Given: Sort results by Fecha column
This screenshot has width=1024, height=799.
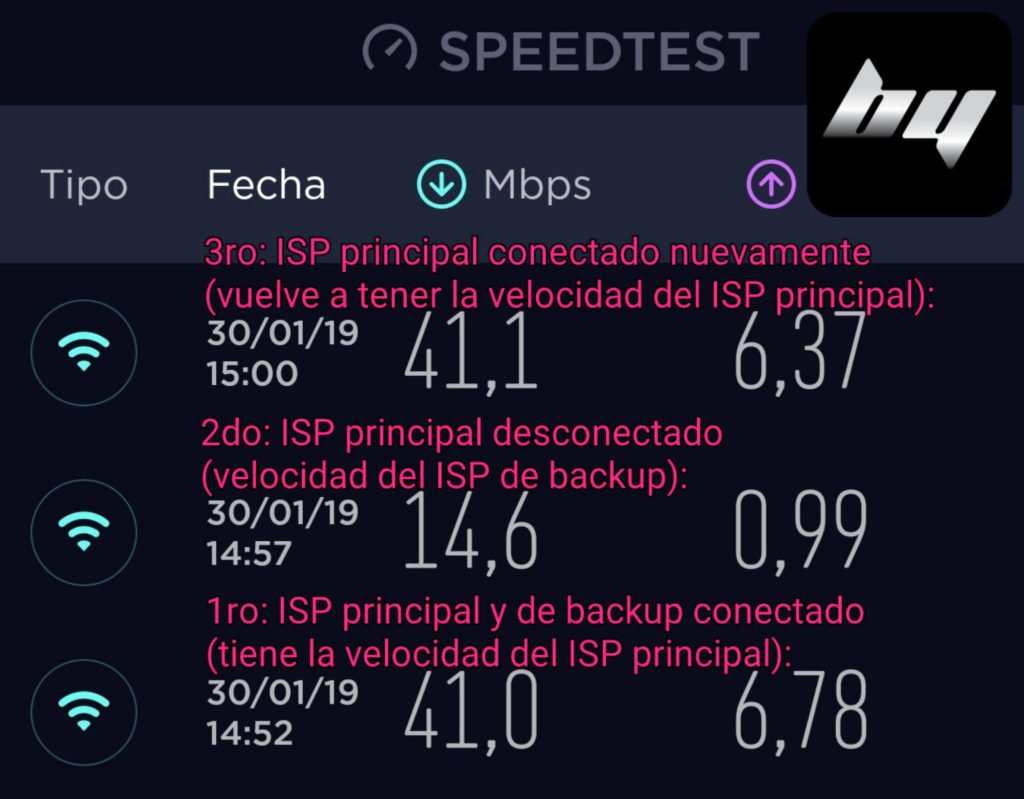Looking at the screenshot, I should [x=266, y=185].
